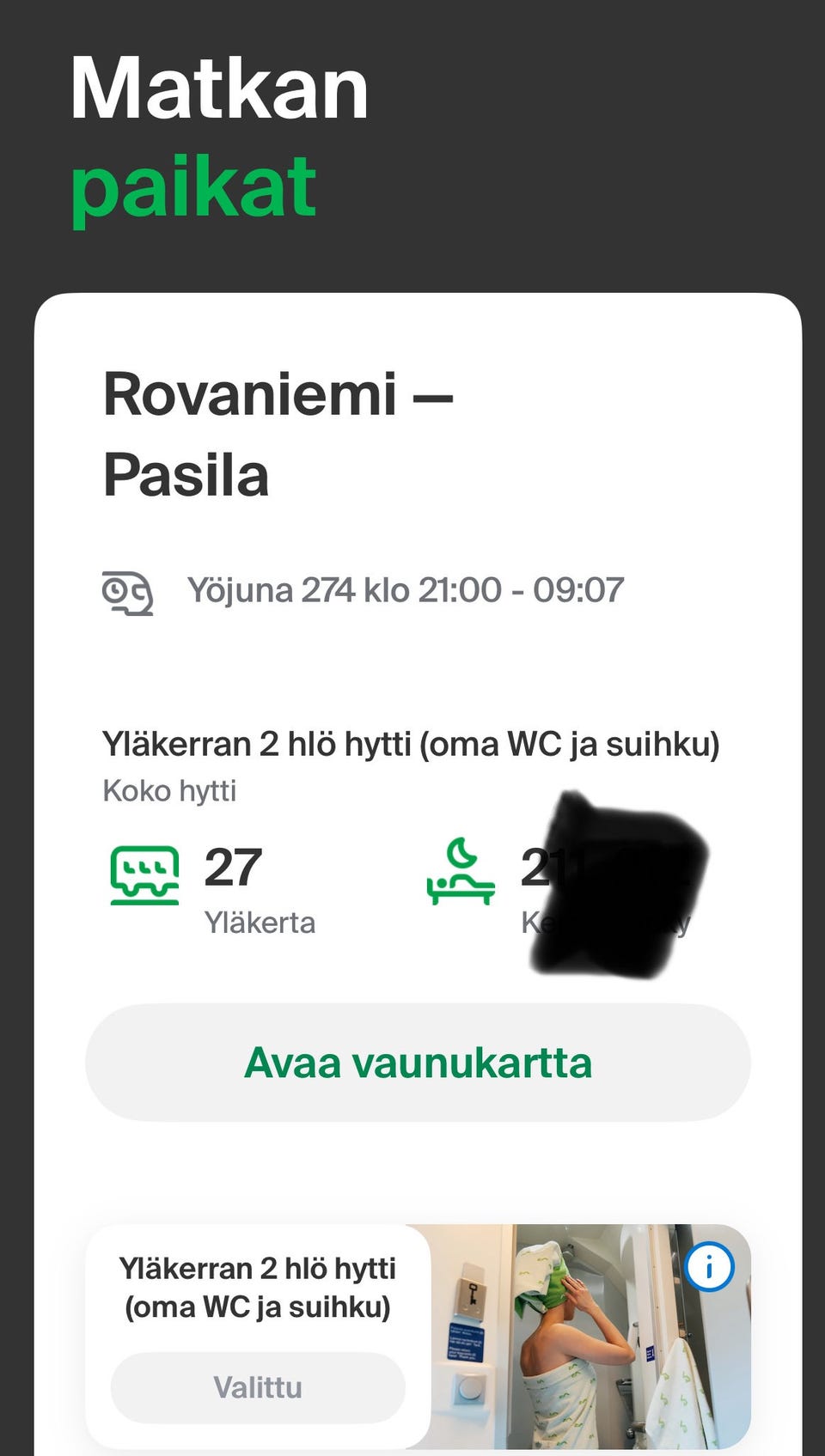Click the train icon beside Yöjuna 274
Viewport: 825px width, 1456px height.
click(127, 591)
